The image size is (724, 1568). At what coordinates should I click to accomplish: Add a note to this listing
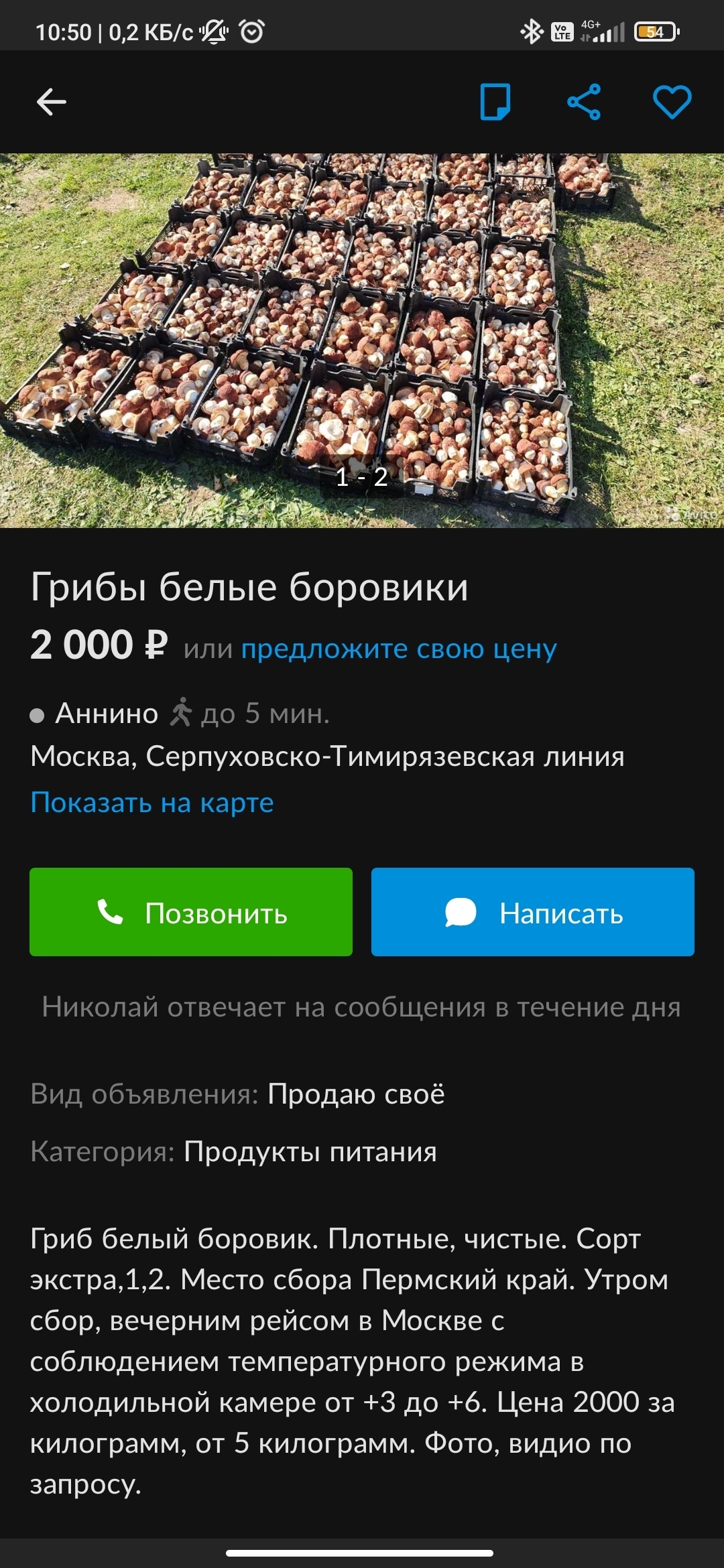[x=495, y=102]
